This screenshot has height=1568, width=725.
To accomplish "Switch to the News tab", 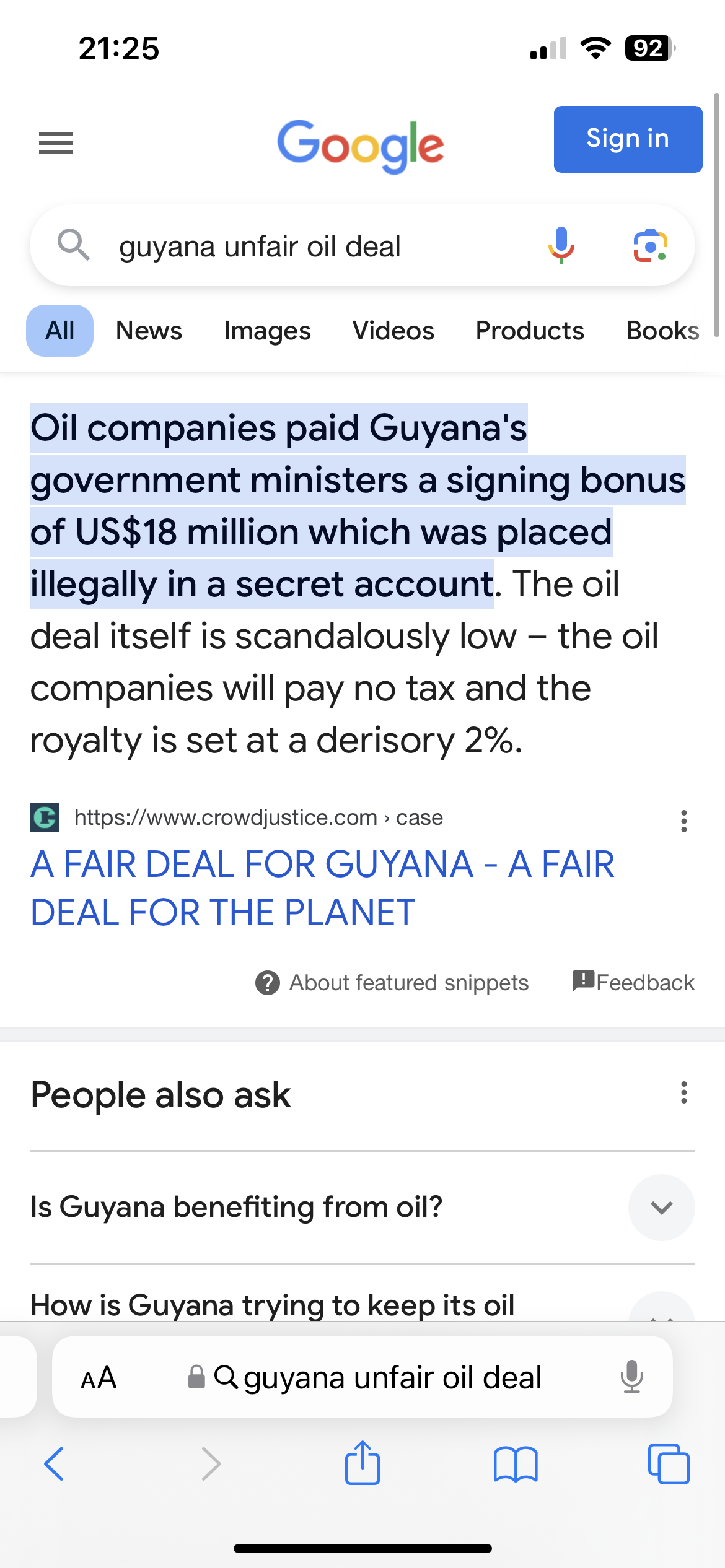I will [x=149, y=330].
